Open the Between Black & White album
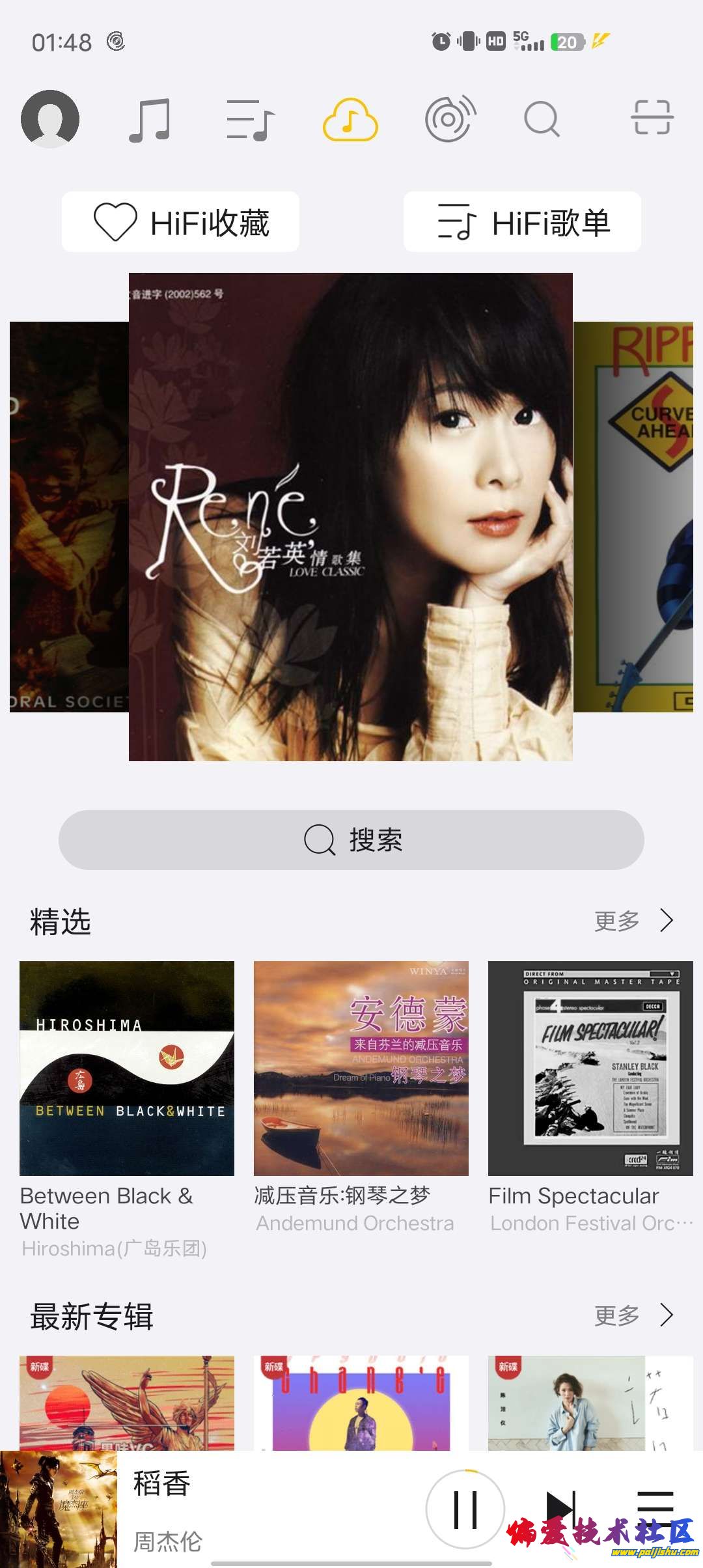Viewport: 703px width, 1568px height. (127, 1069)
